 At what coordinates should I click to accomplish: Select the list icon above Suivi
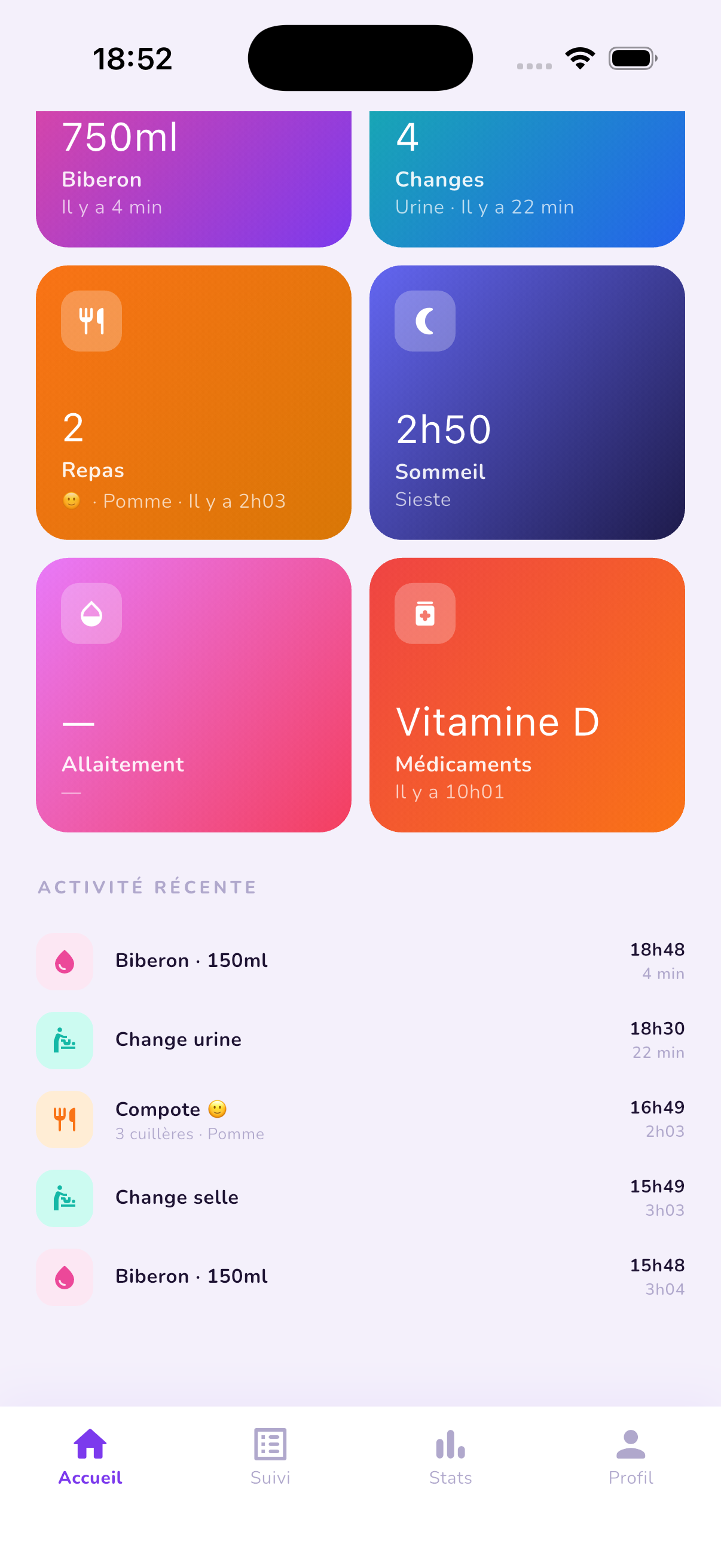pos(270,1443)
